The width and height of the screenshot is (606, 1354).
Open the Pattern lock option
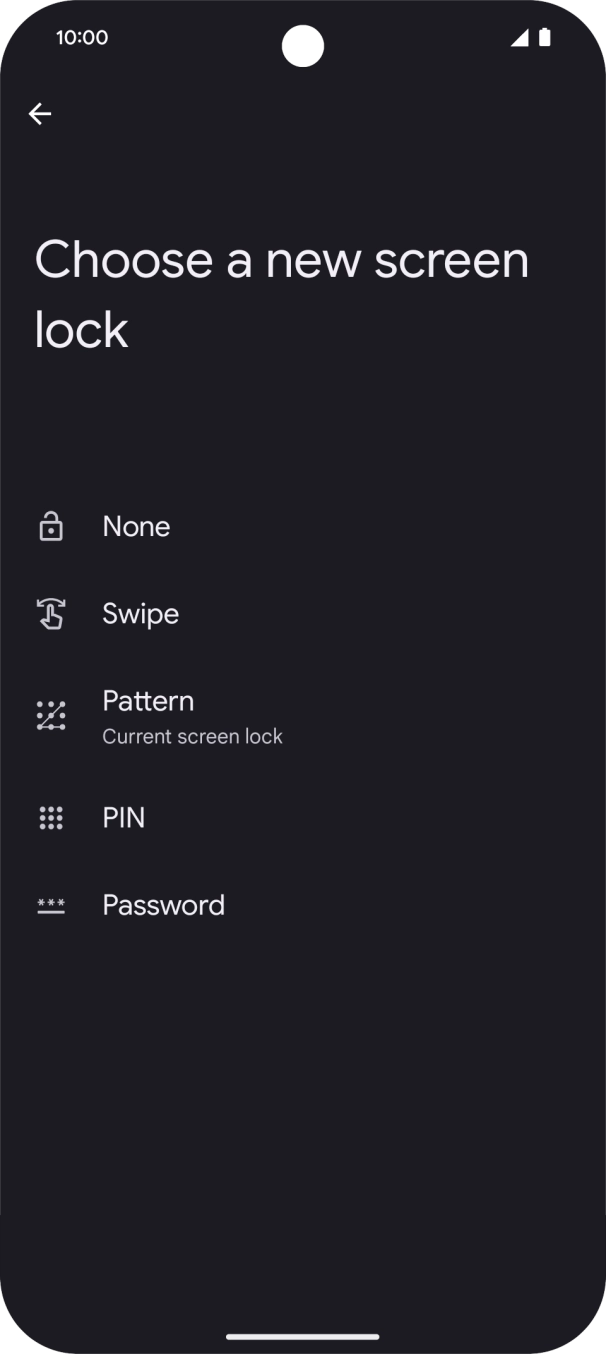click(148, 716)
